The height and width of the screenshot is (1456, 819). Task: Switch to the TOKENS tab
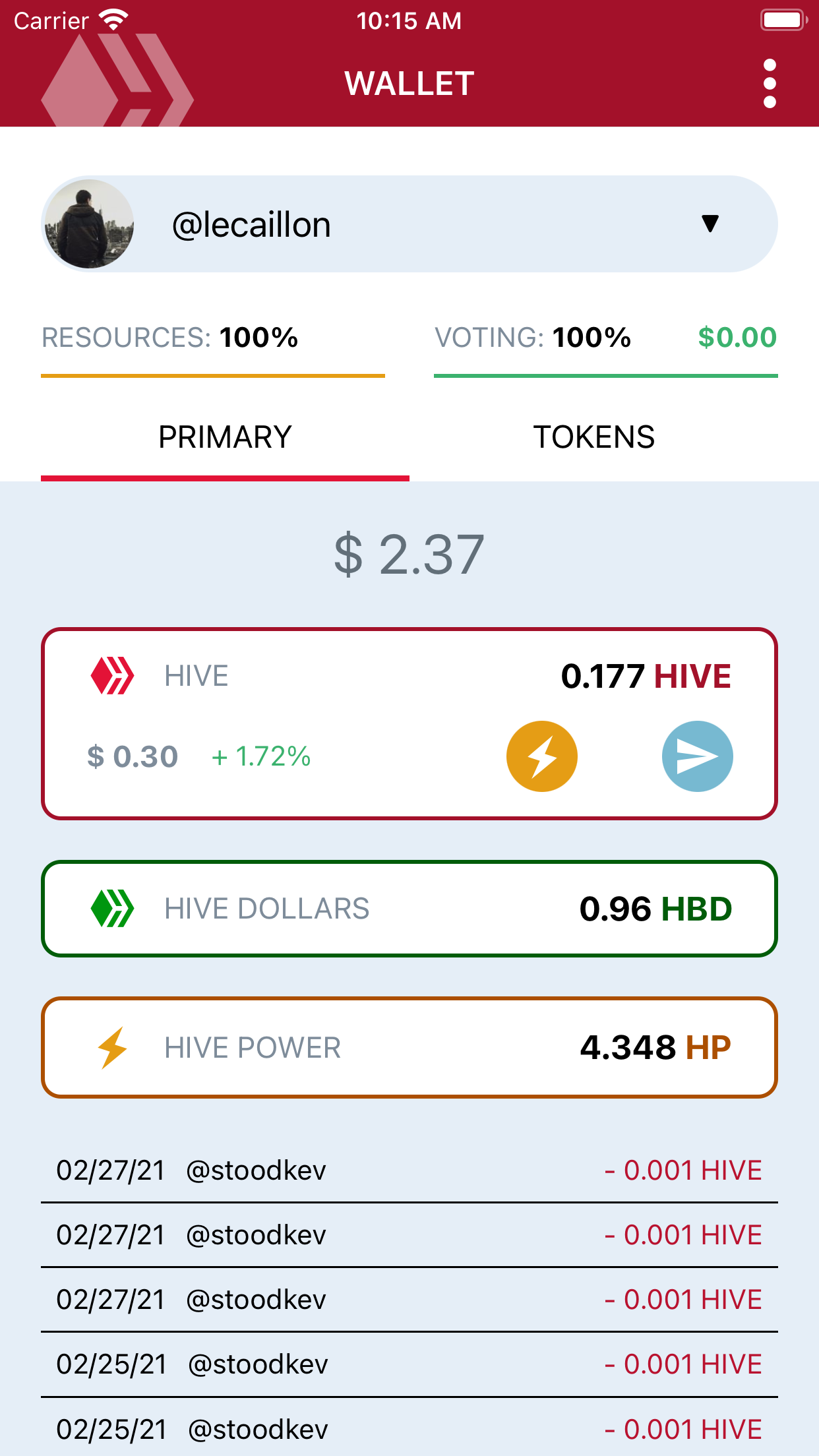pyautogui.click(x=593, y=436)
